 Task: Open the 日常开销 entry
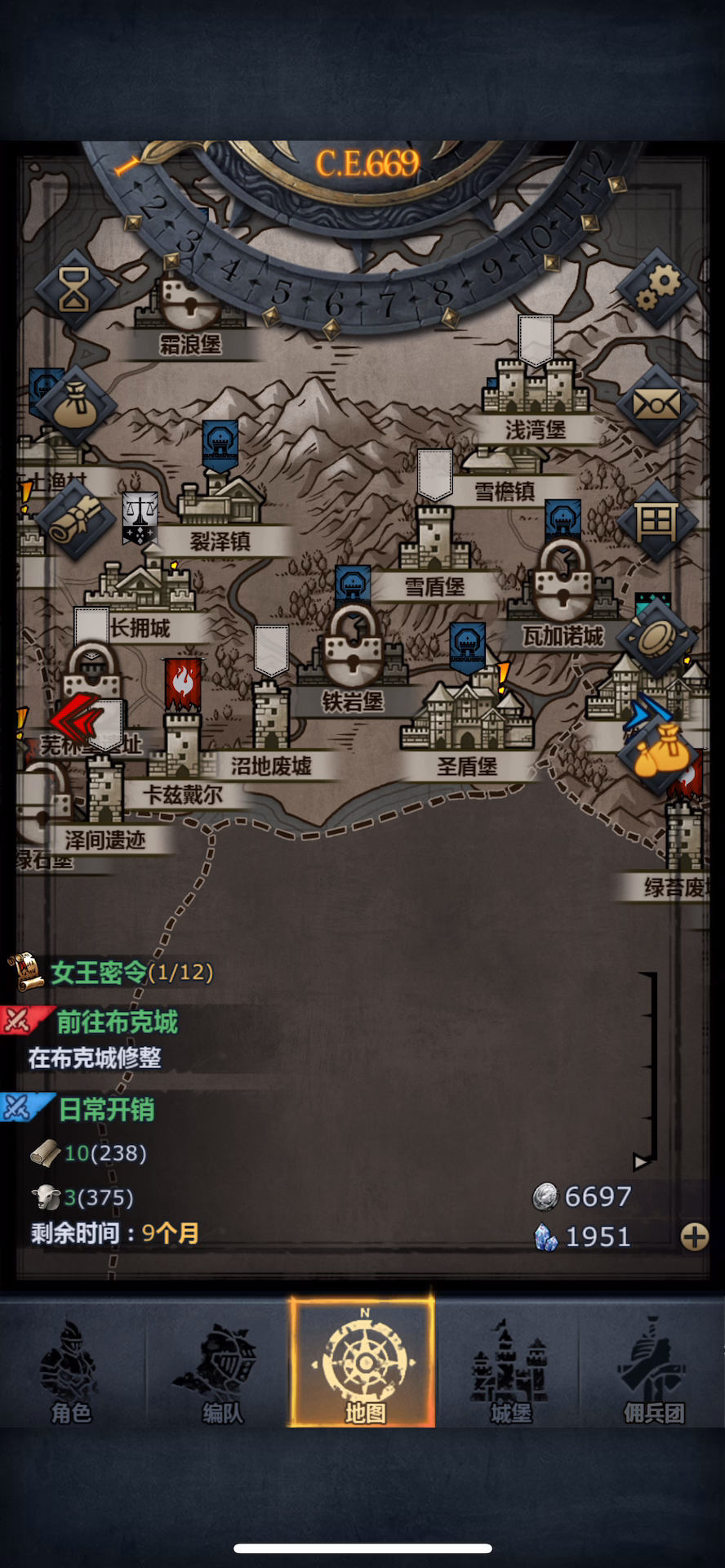click(106, 1109)
